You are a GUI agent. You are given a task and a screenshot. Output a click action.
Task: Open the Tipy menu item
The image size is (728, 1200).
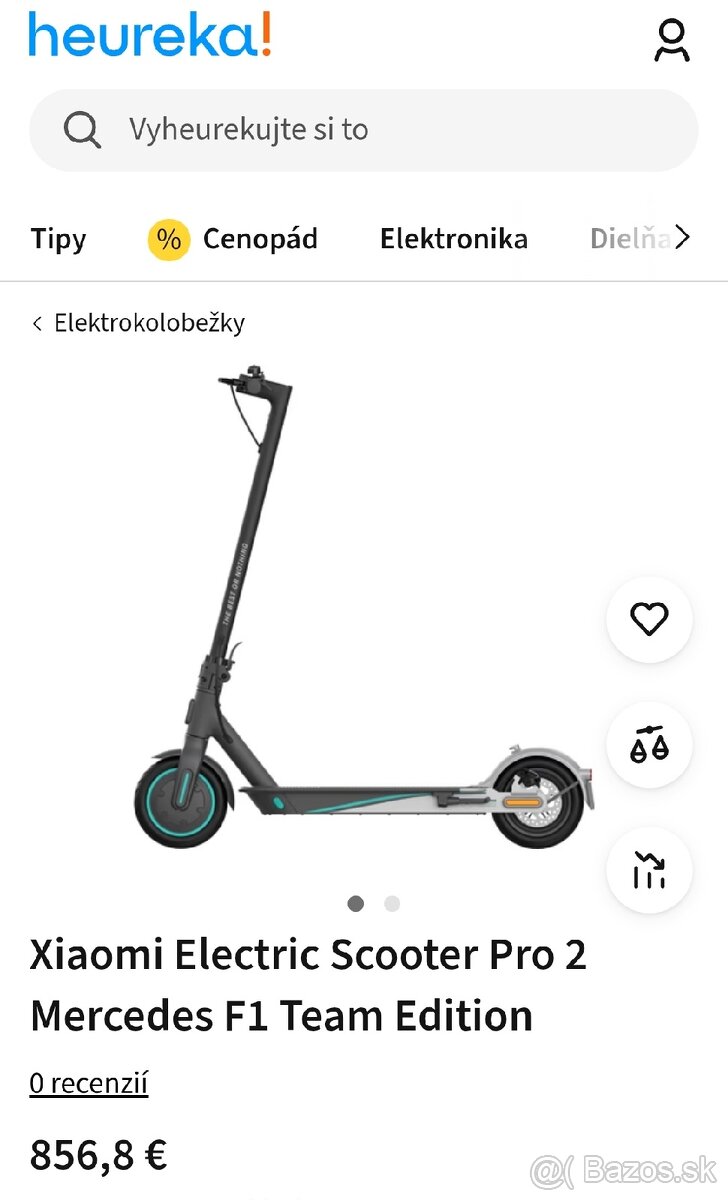[x=58, y=239]
